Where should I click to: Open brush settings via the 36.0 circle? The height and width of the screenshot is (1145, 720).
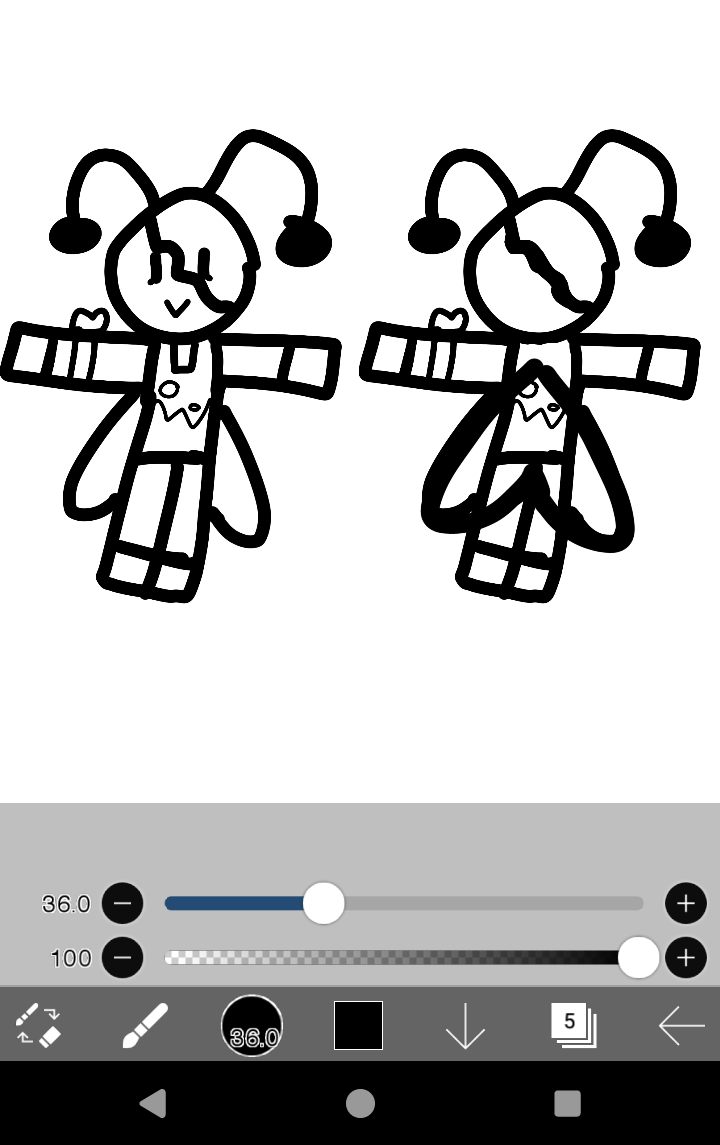tap(251, 1024)
